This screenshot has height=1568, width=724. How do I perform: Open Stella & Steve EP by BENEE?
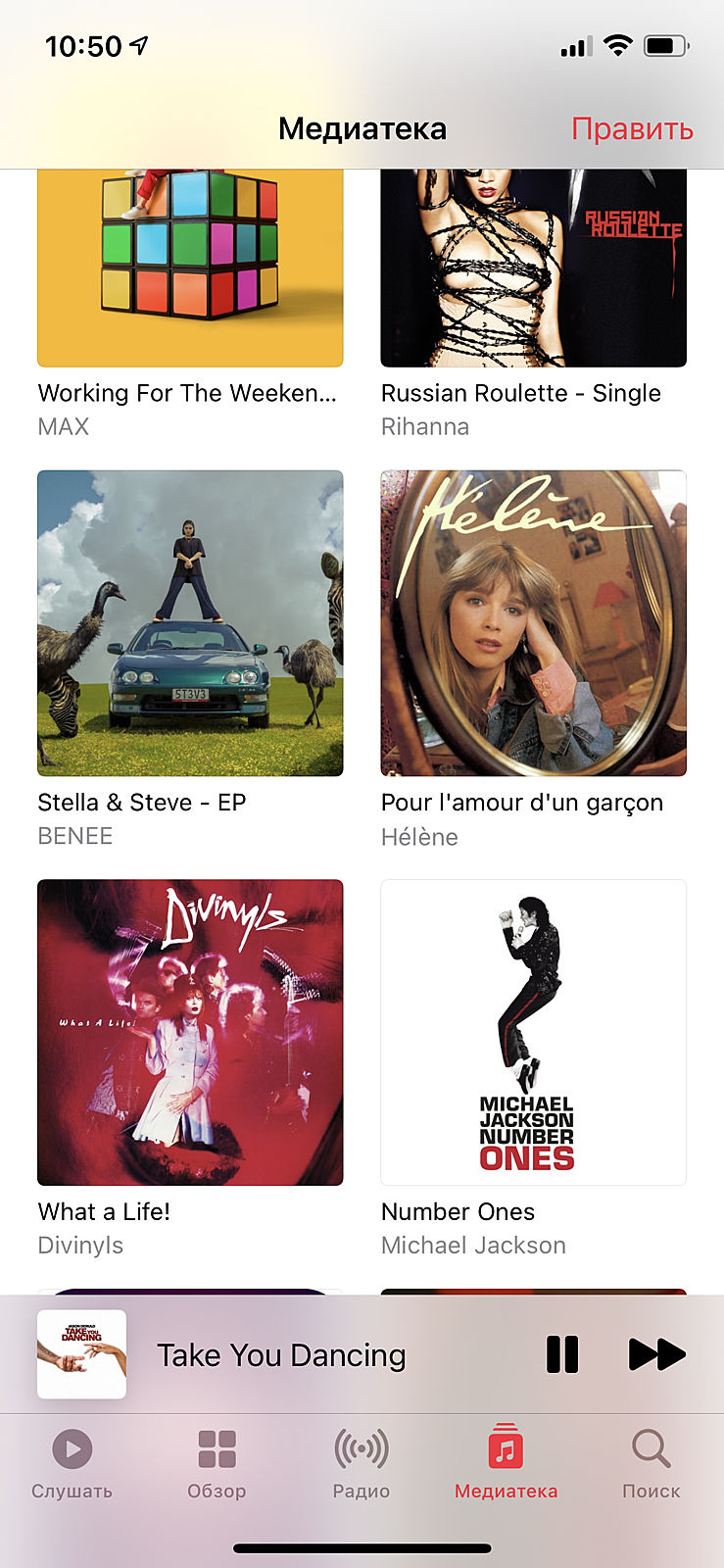pyautogui.click(x=190, y=623)
